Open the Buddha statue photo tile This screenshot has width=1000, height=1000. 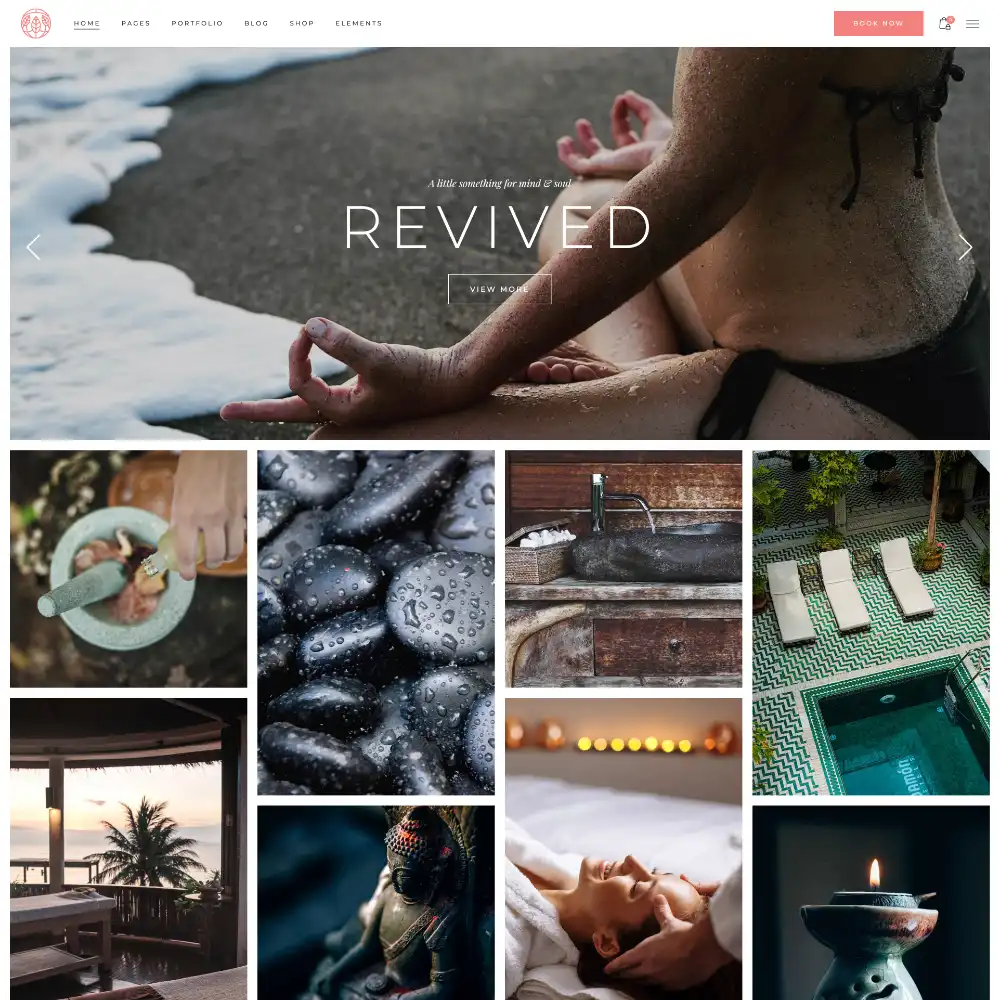click(376, 902)
